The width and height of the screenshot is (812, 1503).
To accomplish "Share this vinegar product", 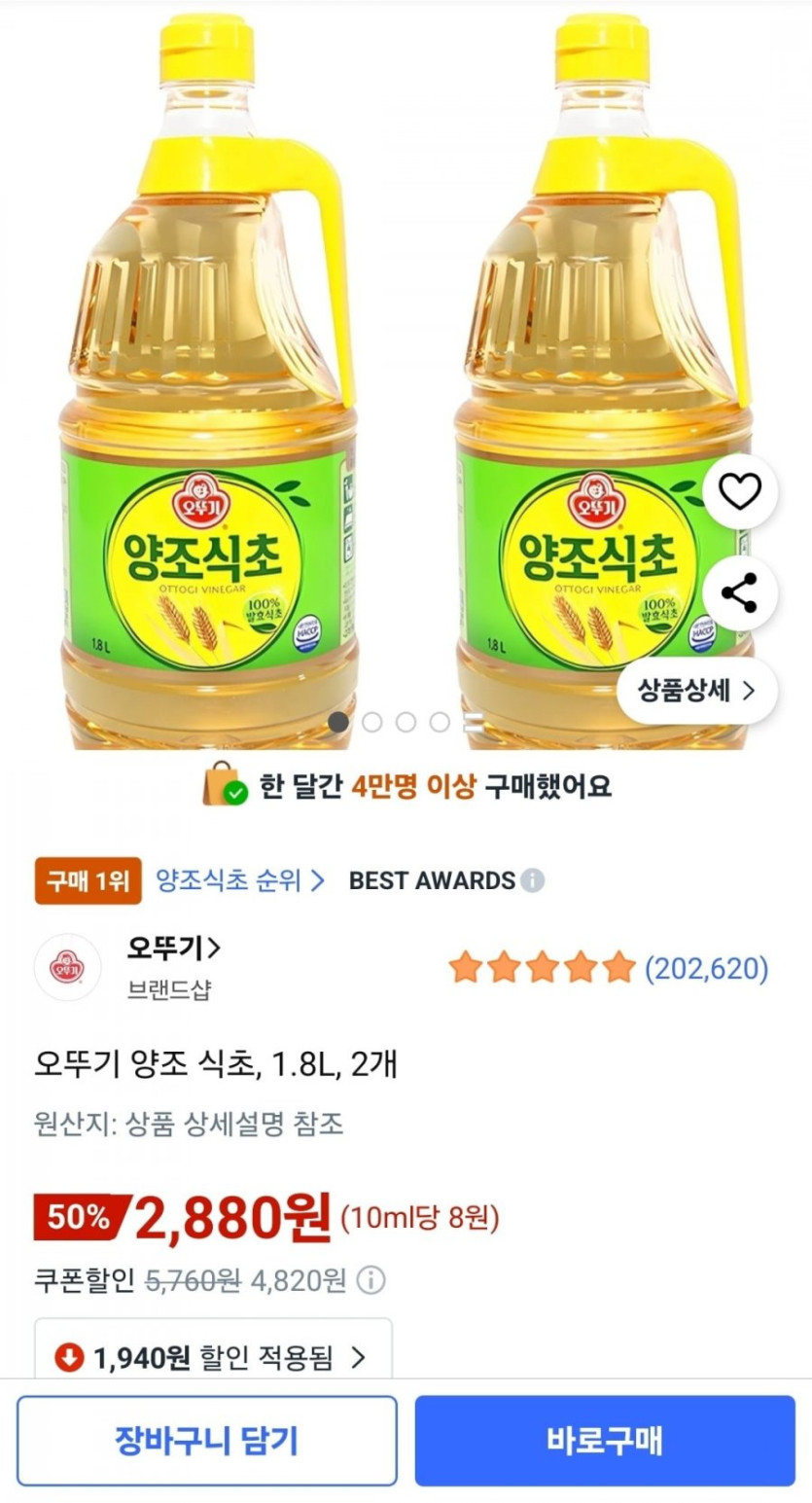I will click(740, 592).
